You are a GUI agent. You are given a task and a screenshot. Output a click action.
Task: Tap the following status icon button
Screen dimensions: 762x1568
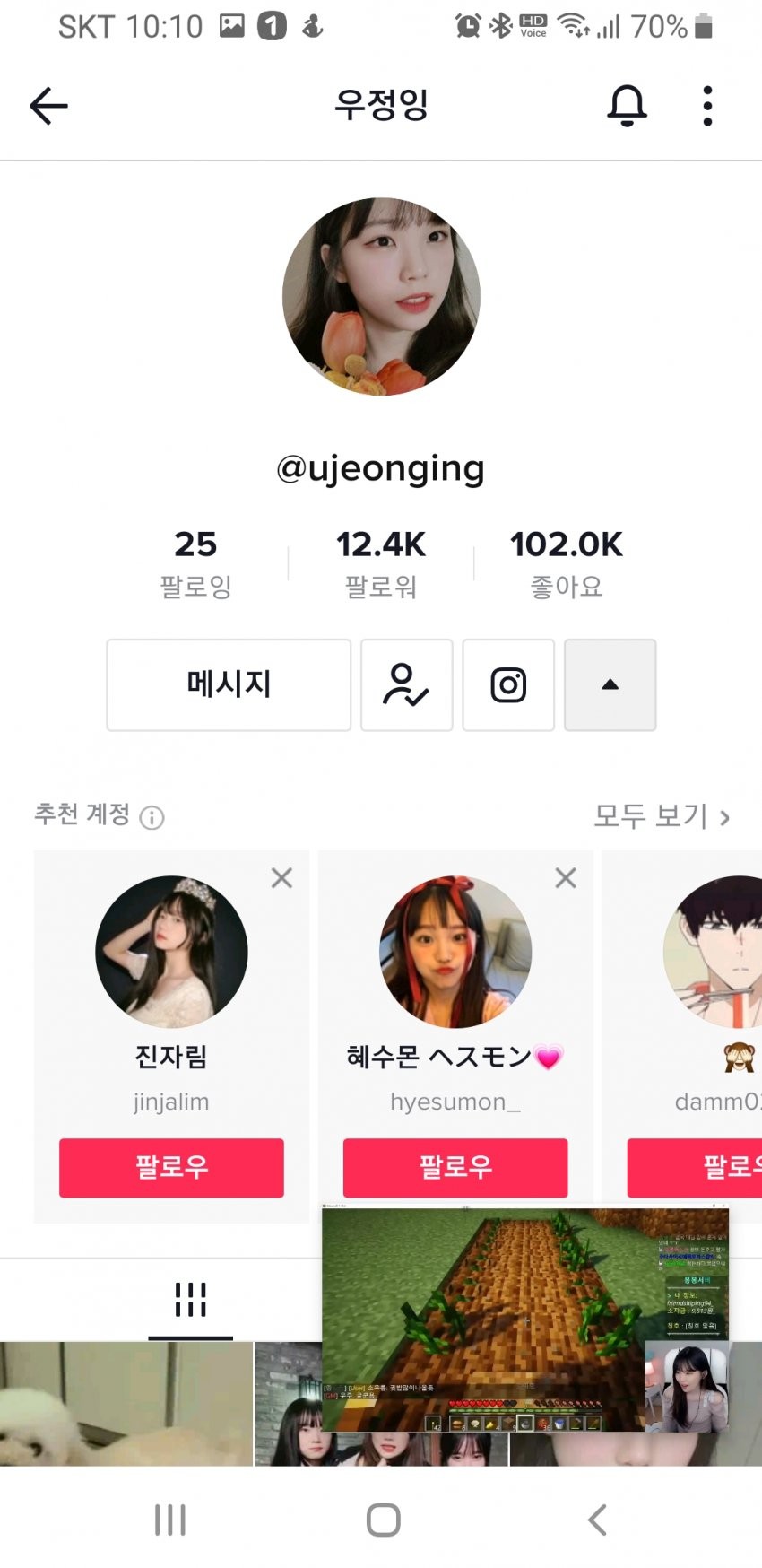pyautogui.click(x=406, y=685)
